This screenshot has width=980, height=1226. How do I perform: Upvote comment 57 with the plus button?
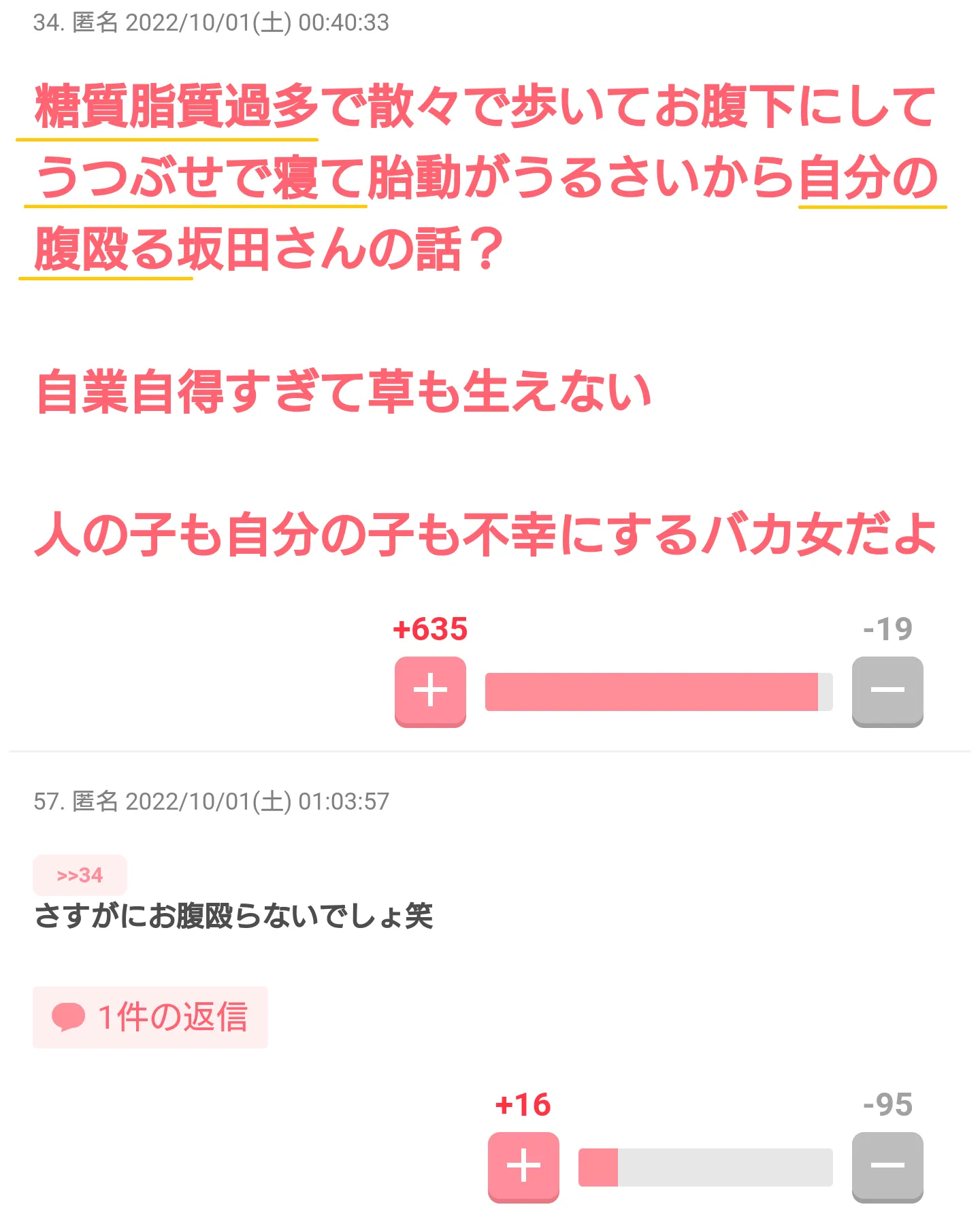tap(523, 1167)
